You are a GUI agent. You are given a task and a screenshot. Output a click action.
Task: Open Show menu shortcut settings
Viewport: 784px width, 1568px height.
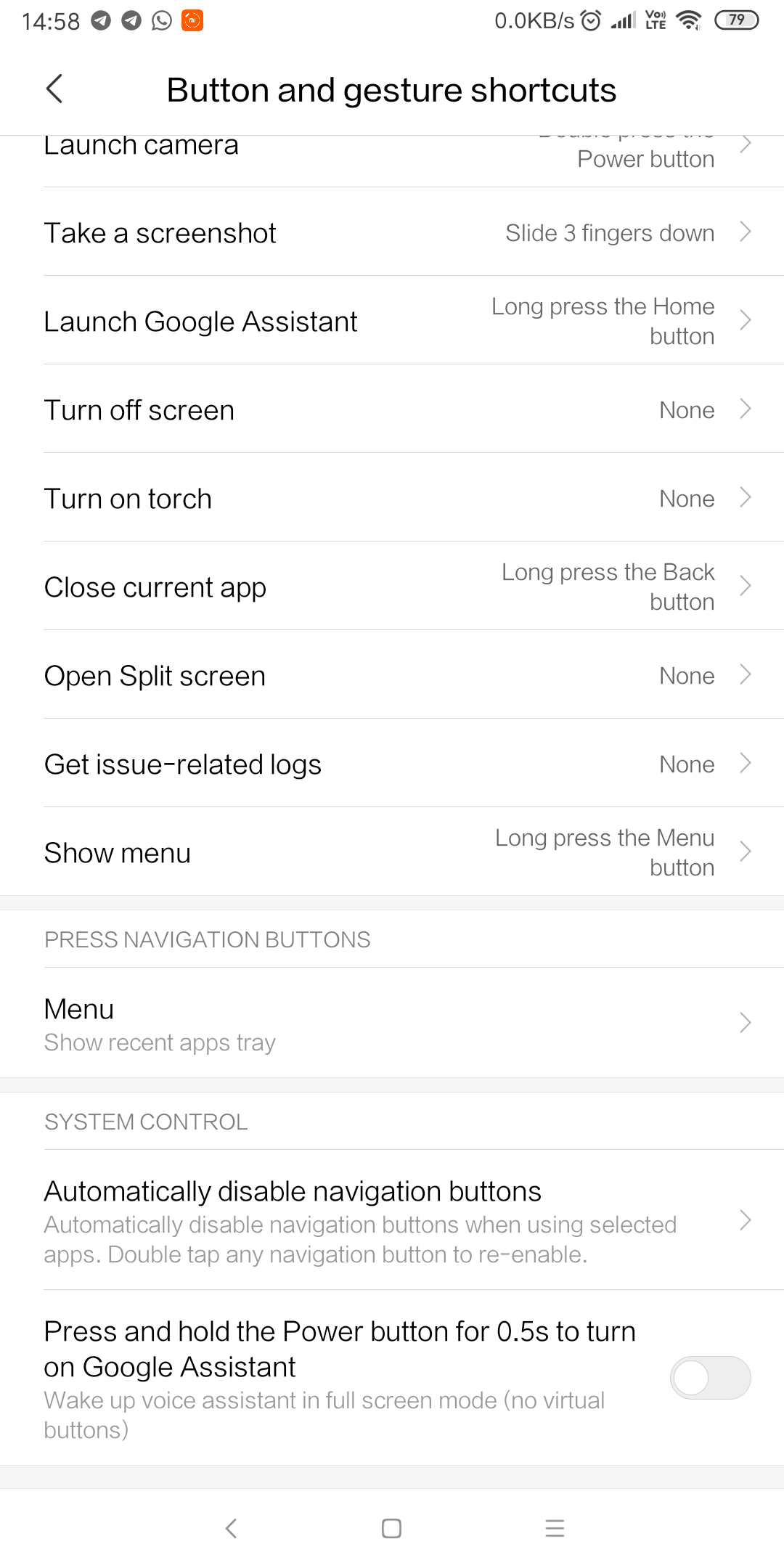pos(392,852)
